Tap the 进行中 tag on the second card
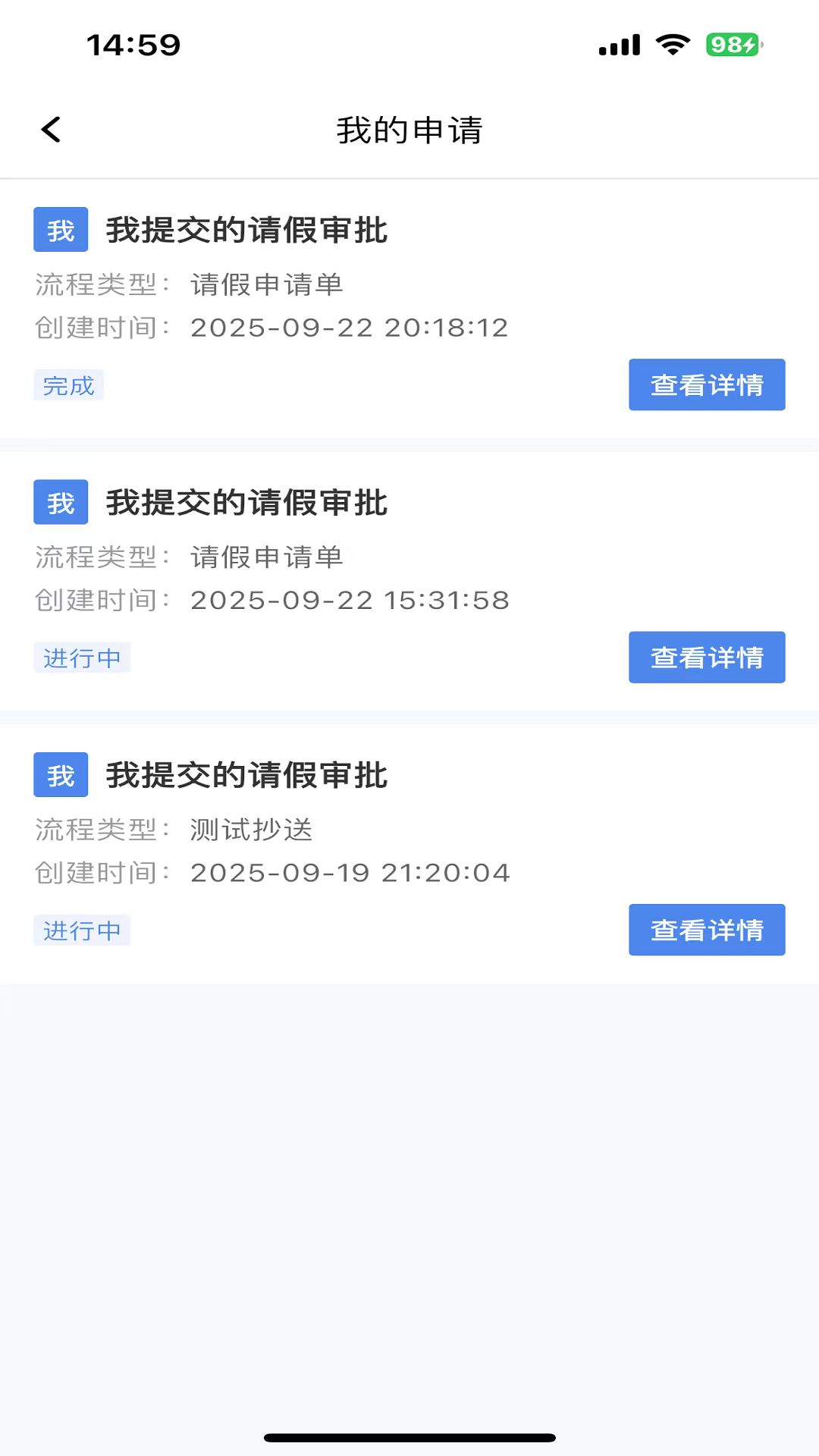Image resolution: width=819 pixels, height=1456 pixels. 83,657
